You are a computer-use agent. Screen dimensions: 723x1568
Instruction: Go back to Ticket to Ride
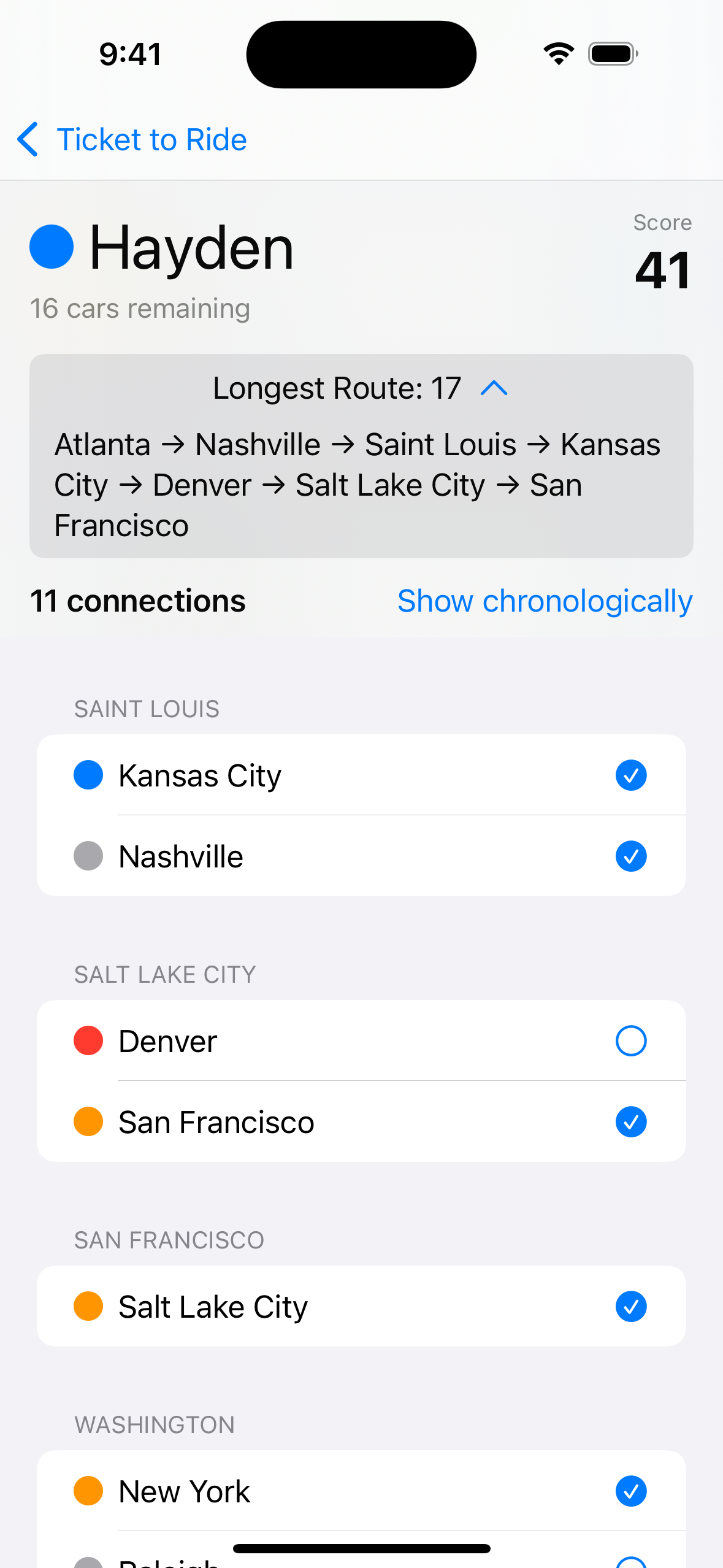tap(132, 140)
